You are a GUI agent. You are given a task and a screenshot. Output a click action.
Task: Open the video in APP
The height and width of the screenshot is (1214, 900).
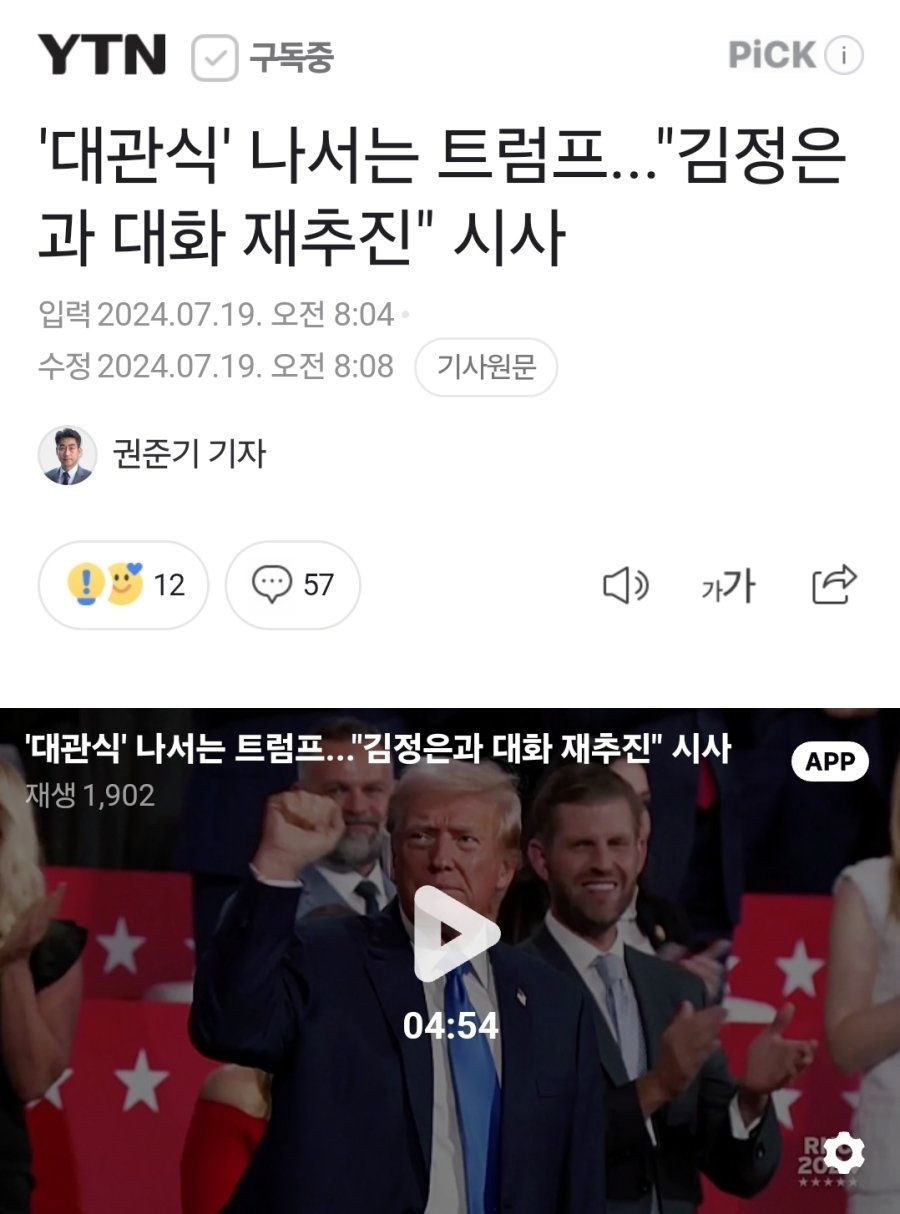click(x=830, y=762)
